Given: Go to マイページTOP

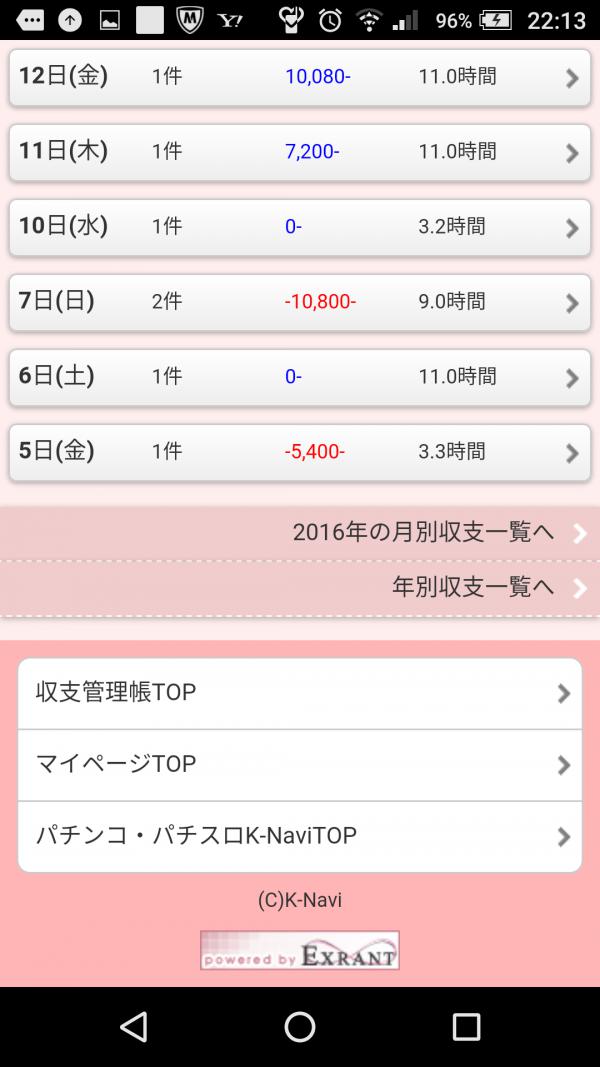Looking at the screenshot, I should 299,765.
